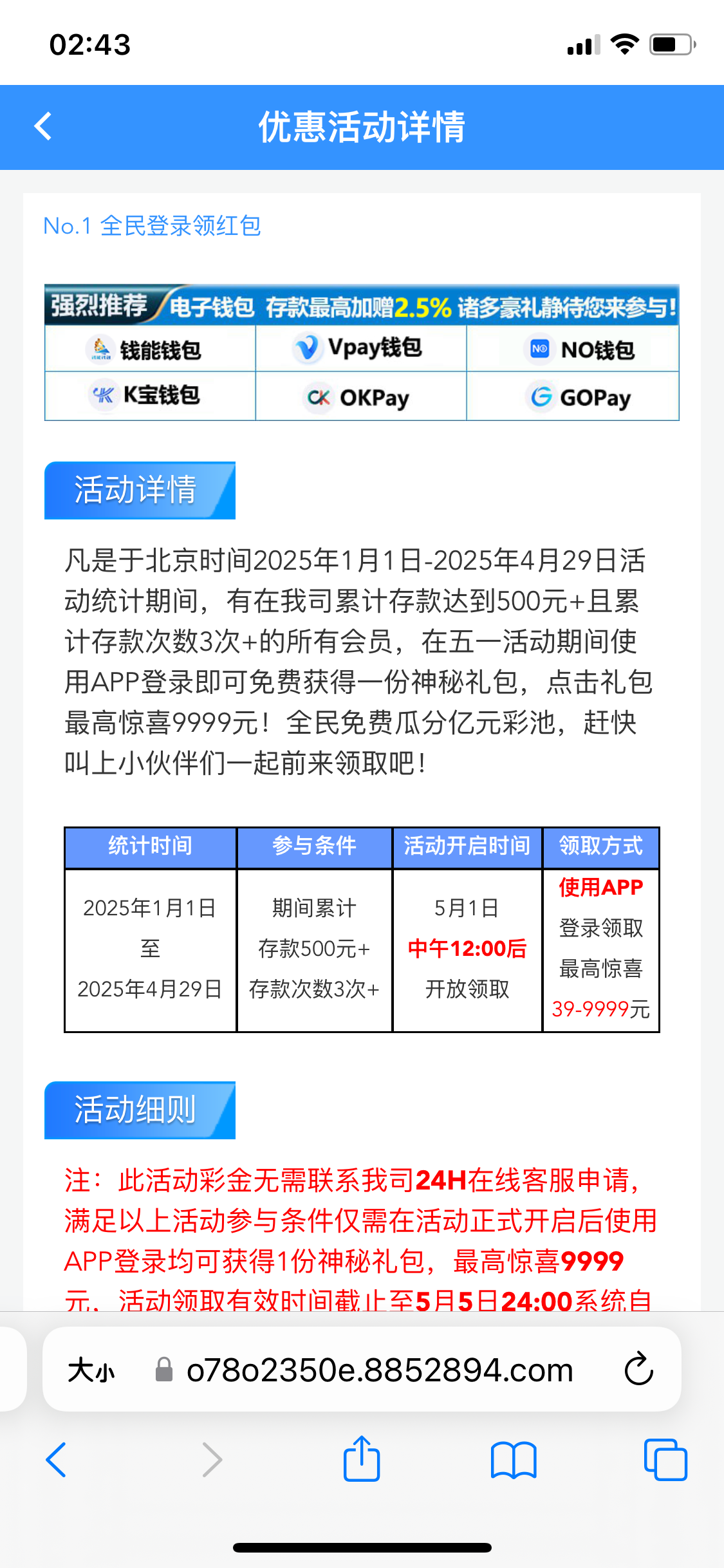Viewport: 724px width, 1568px height.
Task: Tap the back chevron in blue header
Action: [x=43, y=127]
